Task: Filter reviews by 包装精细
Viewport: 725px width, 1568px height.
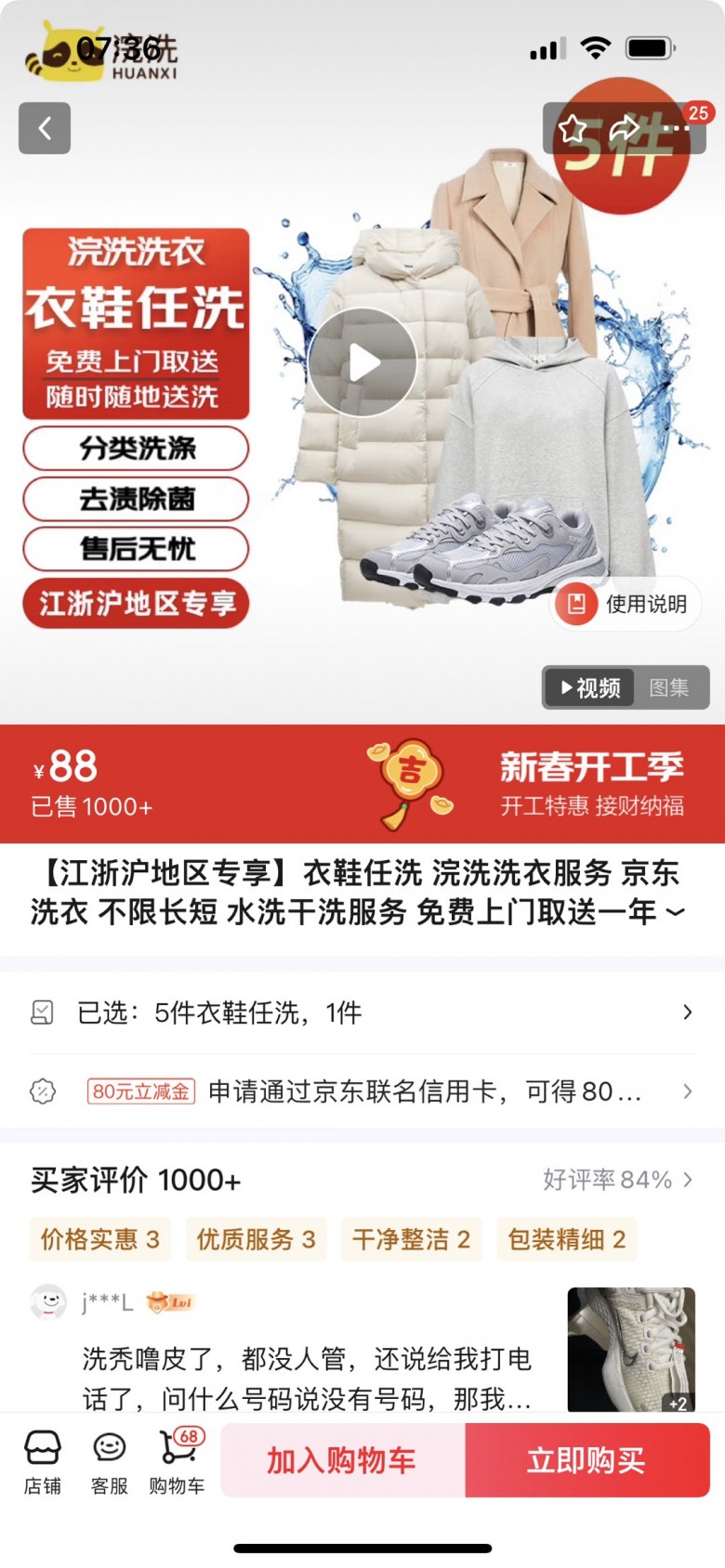Action: pyautogui.click(x=566, y=1239)
